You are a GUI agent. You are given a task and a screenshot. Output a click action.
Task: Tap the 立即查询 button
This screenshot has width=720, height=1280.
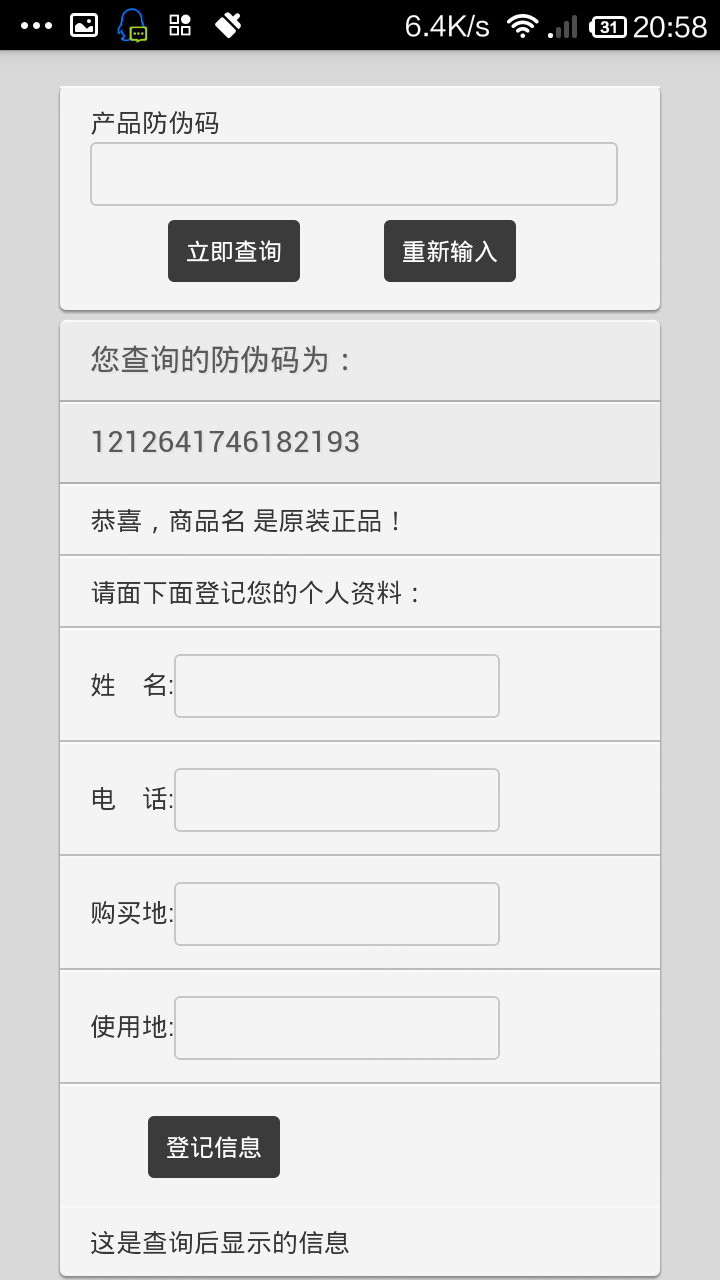[x=234, y=251]
